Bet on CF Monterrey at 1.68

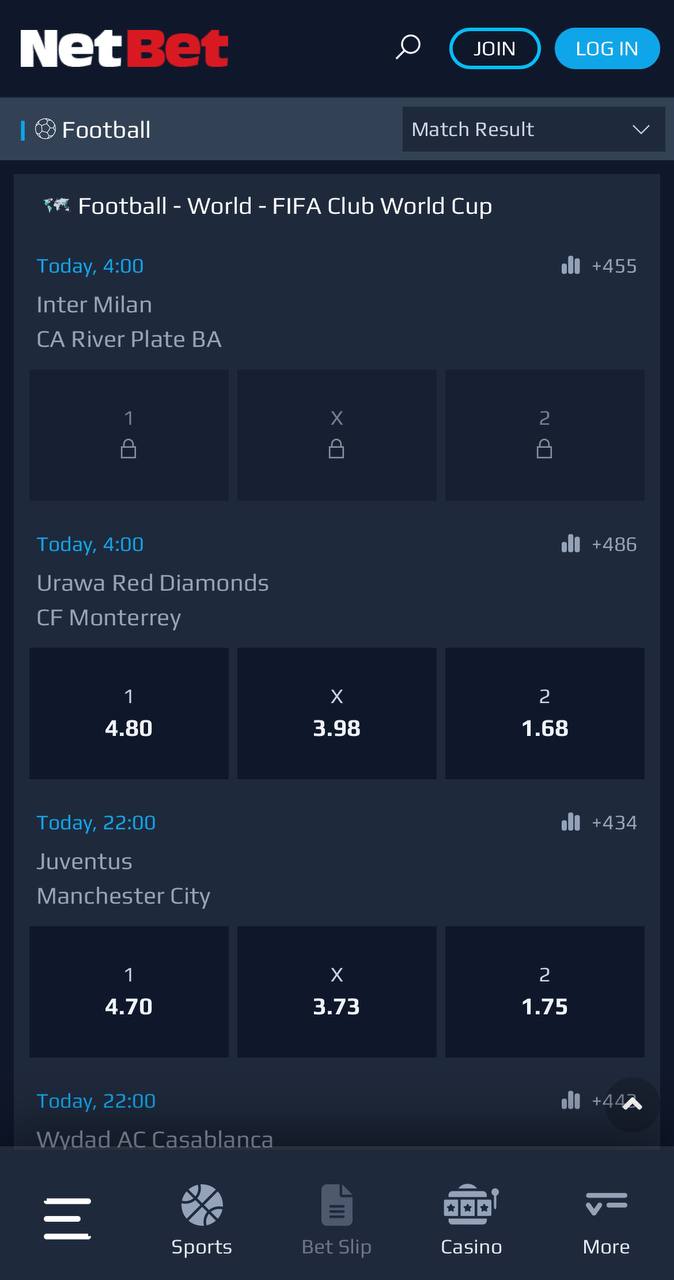click(x=545, y=713)
